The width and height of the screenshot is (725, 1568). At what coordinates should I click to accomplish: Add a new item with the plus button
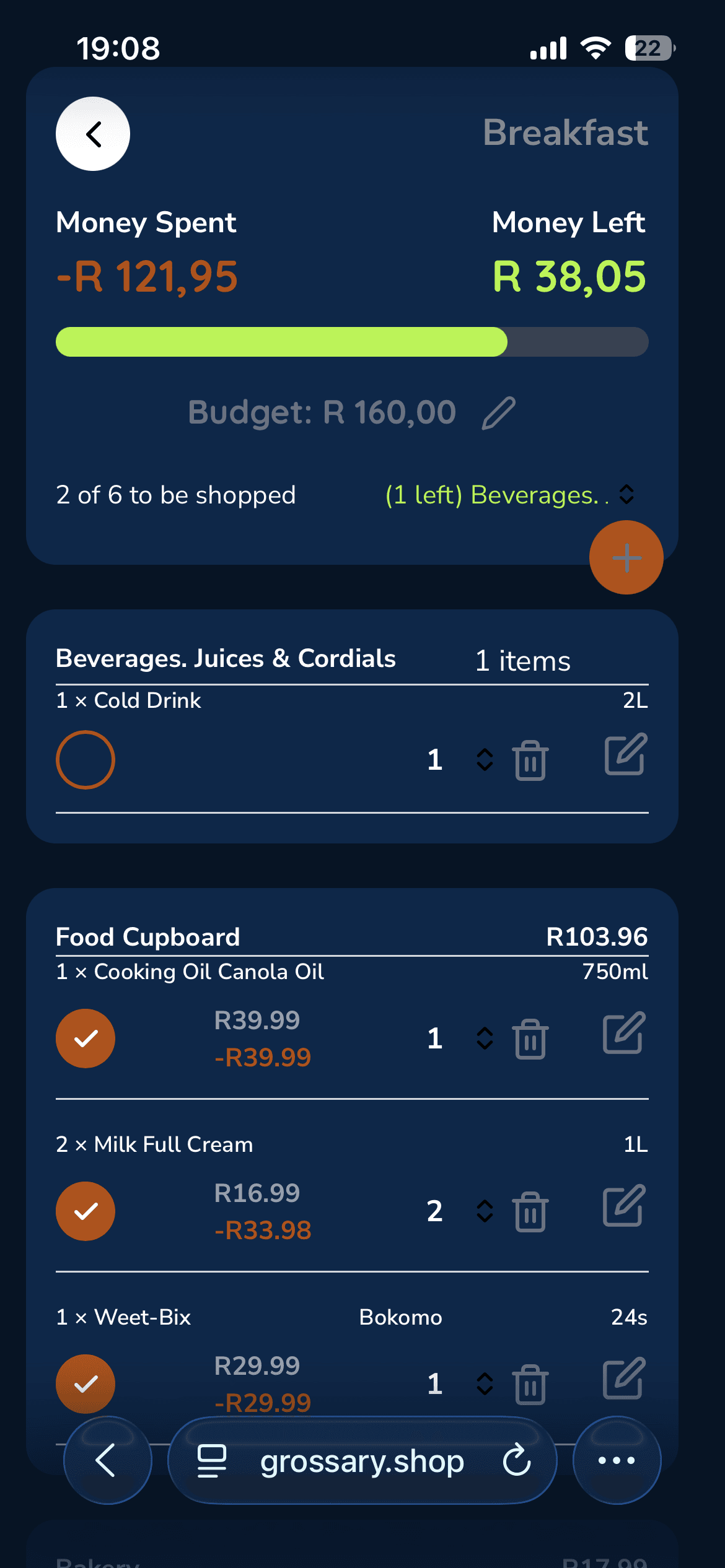point(626,557)
